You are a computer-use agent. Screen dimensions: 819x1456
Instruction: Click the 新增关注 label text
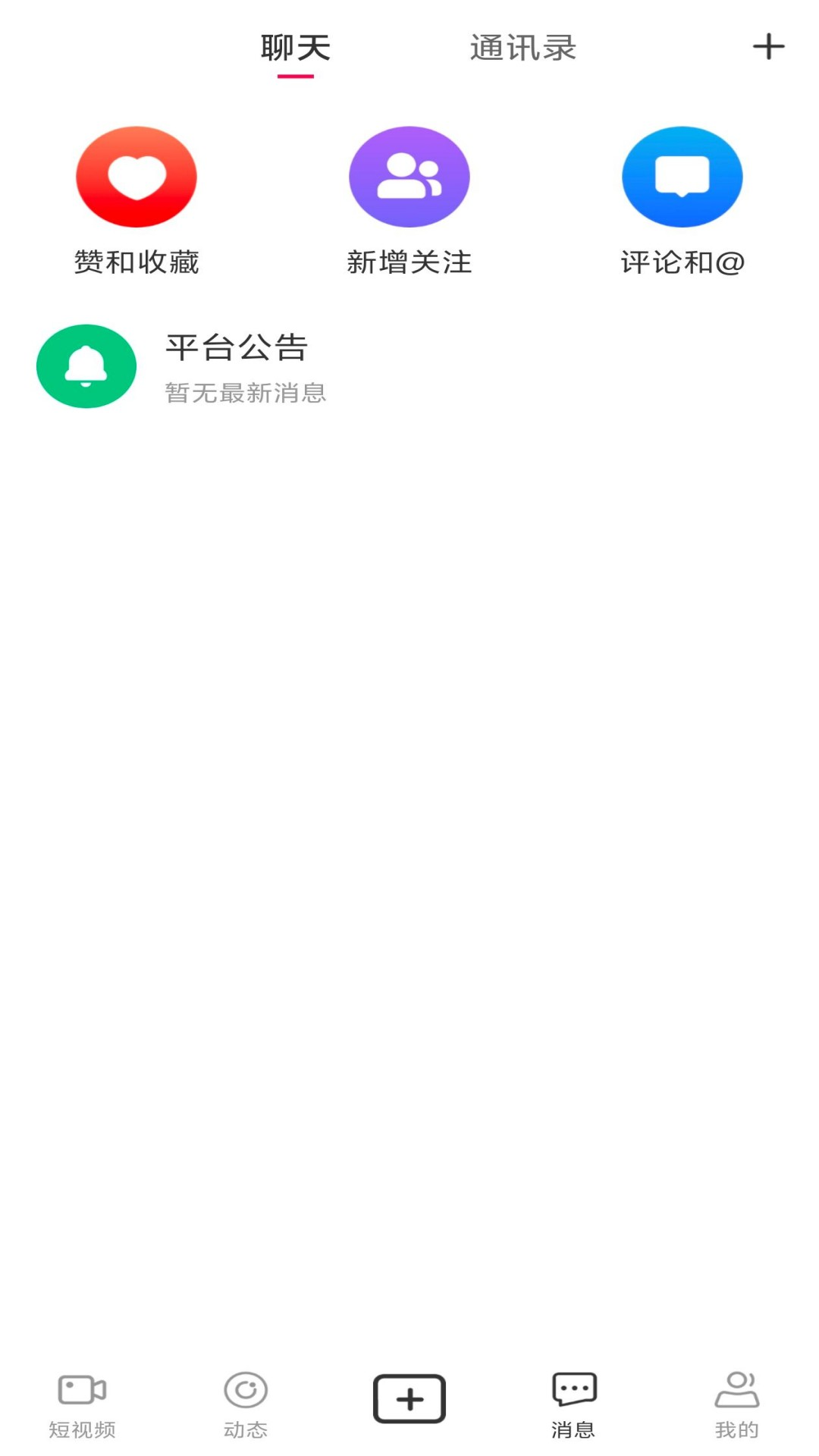pos(409,263)
